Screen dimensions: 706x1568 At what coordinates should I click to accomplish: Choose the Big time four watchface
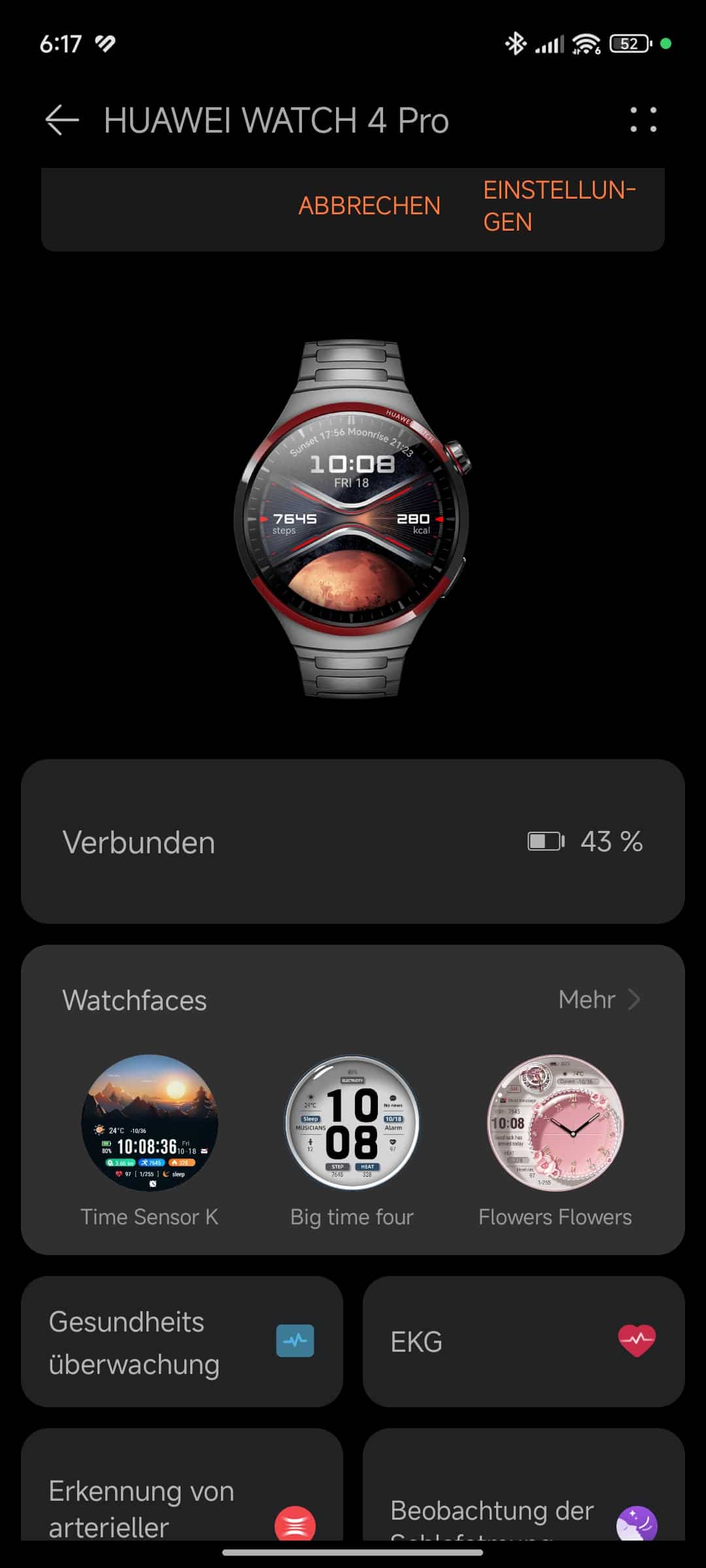point(352,1123)
